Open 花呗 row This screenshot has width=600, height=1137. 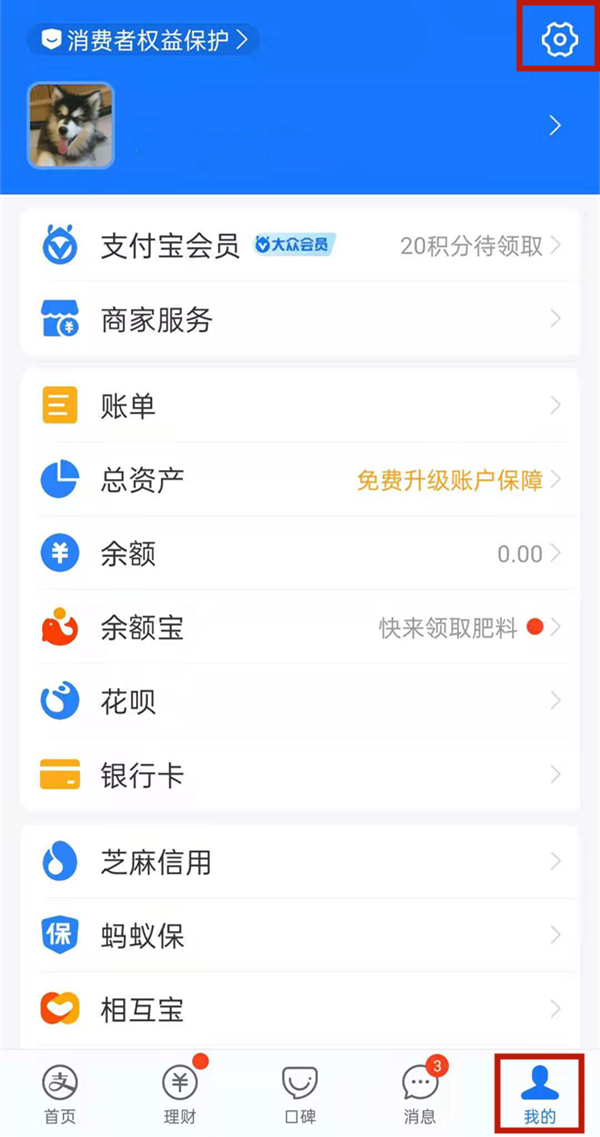(x=300, y=702)
